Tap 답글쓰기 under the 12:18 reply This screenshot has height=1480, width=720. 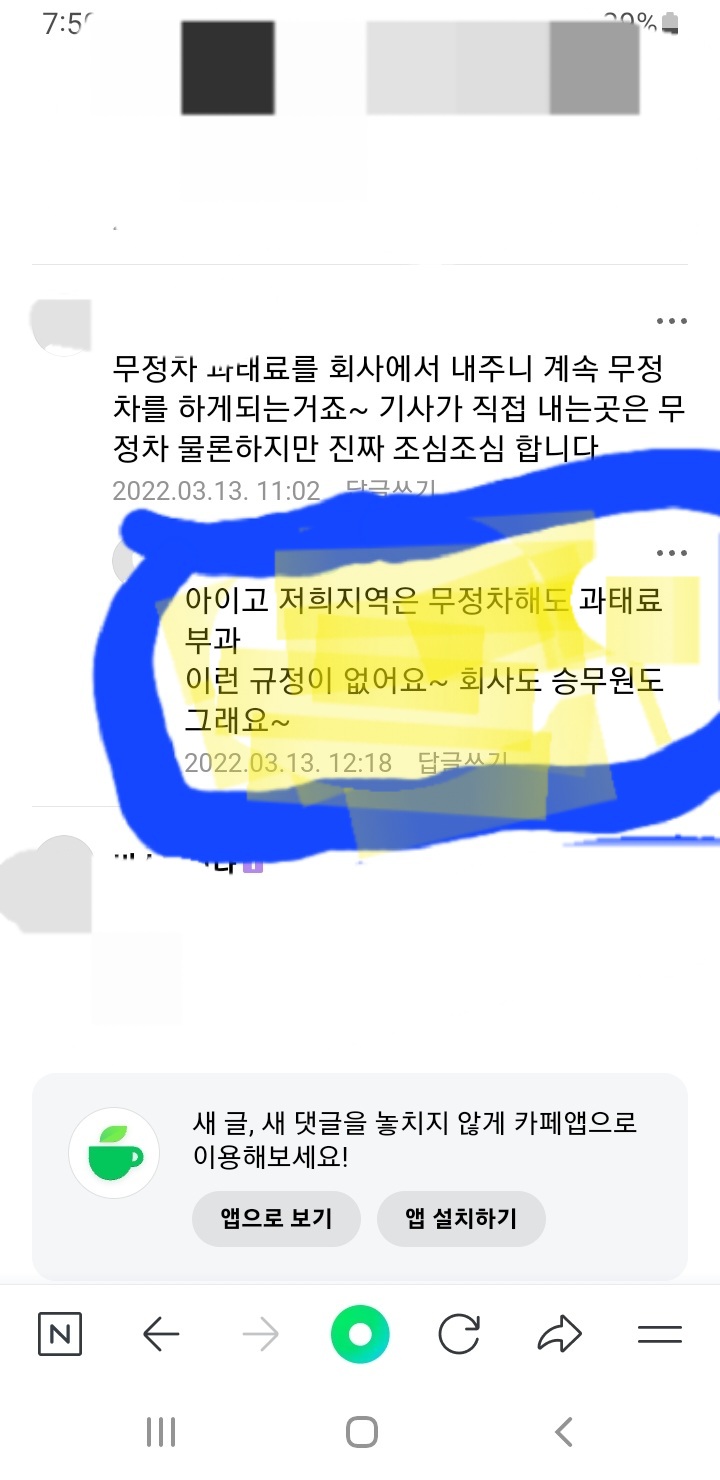pos(461,763)
